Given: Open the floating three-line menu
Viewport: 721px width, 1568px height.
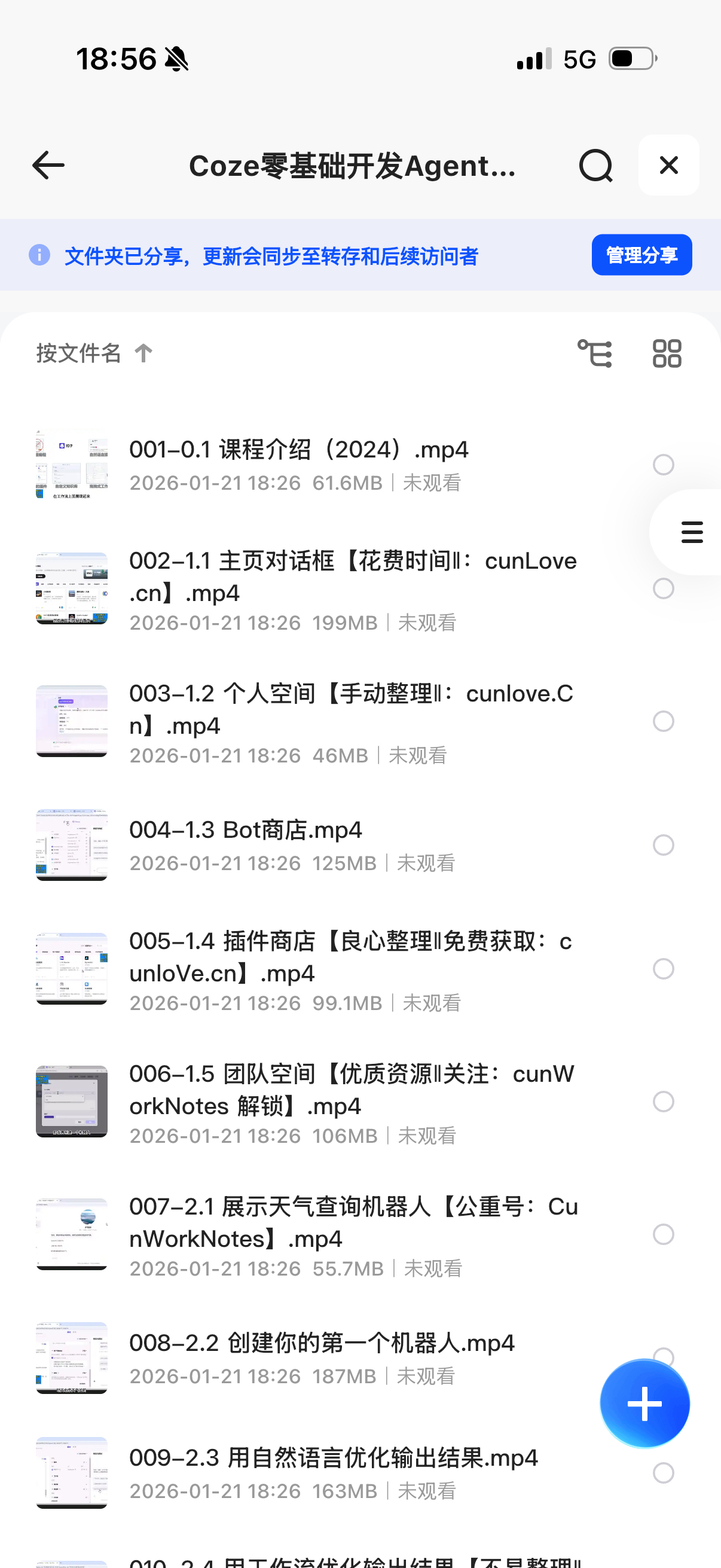Looking at the screenshot, I should 692,532.
